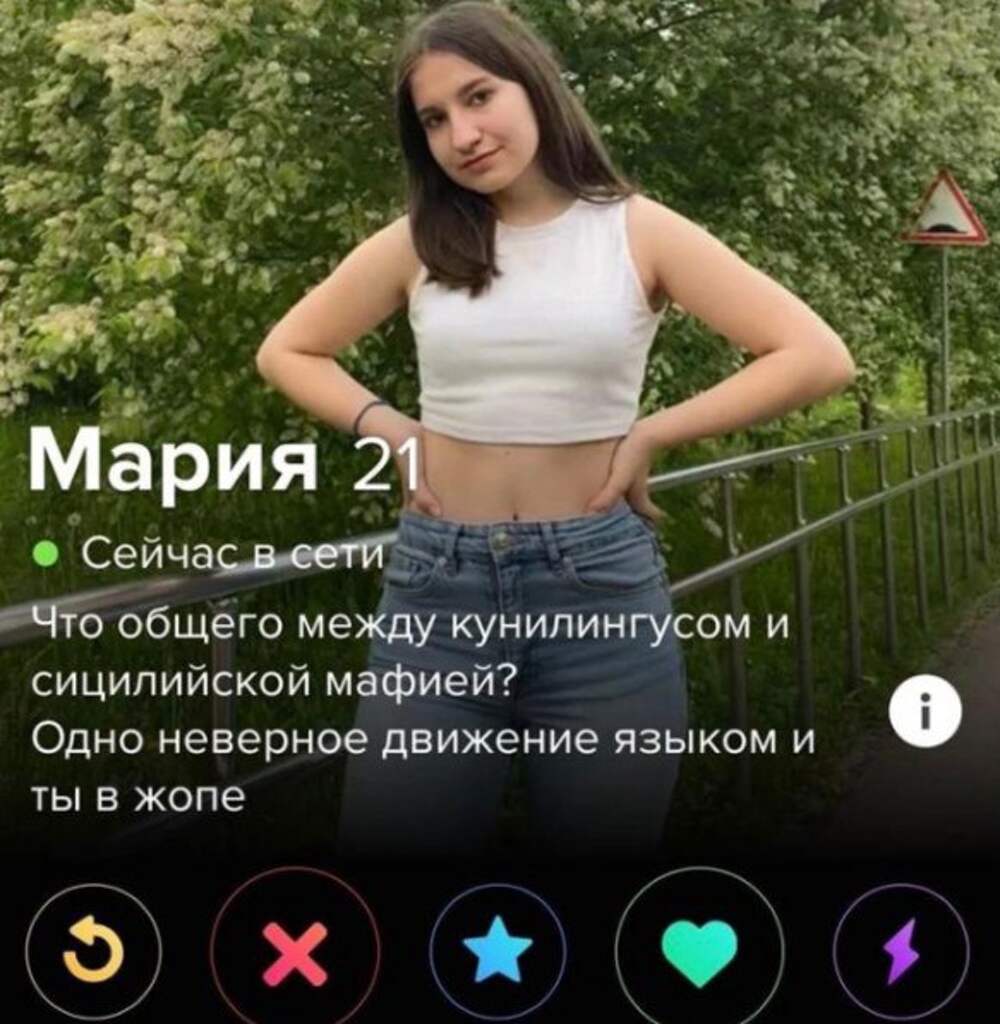The height and width of the screenshot is (1024, 1000).
Task: Tap the yellow rewind button
Action: point(92,951)
